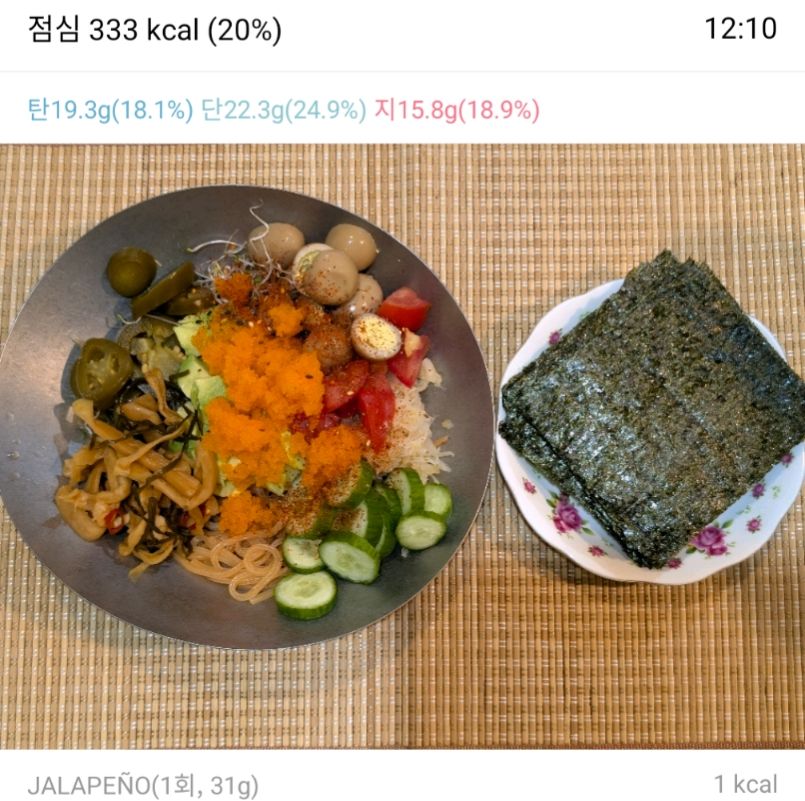Open the lunch meal photo
Image resolution: width=805 pixels, height=801 pixels.
[402, 445]
